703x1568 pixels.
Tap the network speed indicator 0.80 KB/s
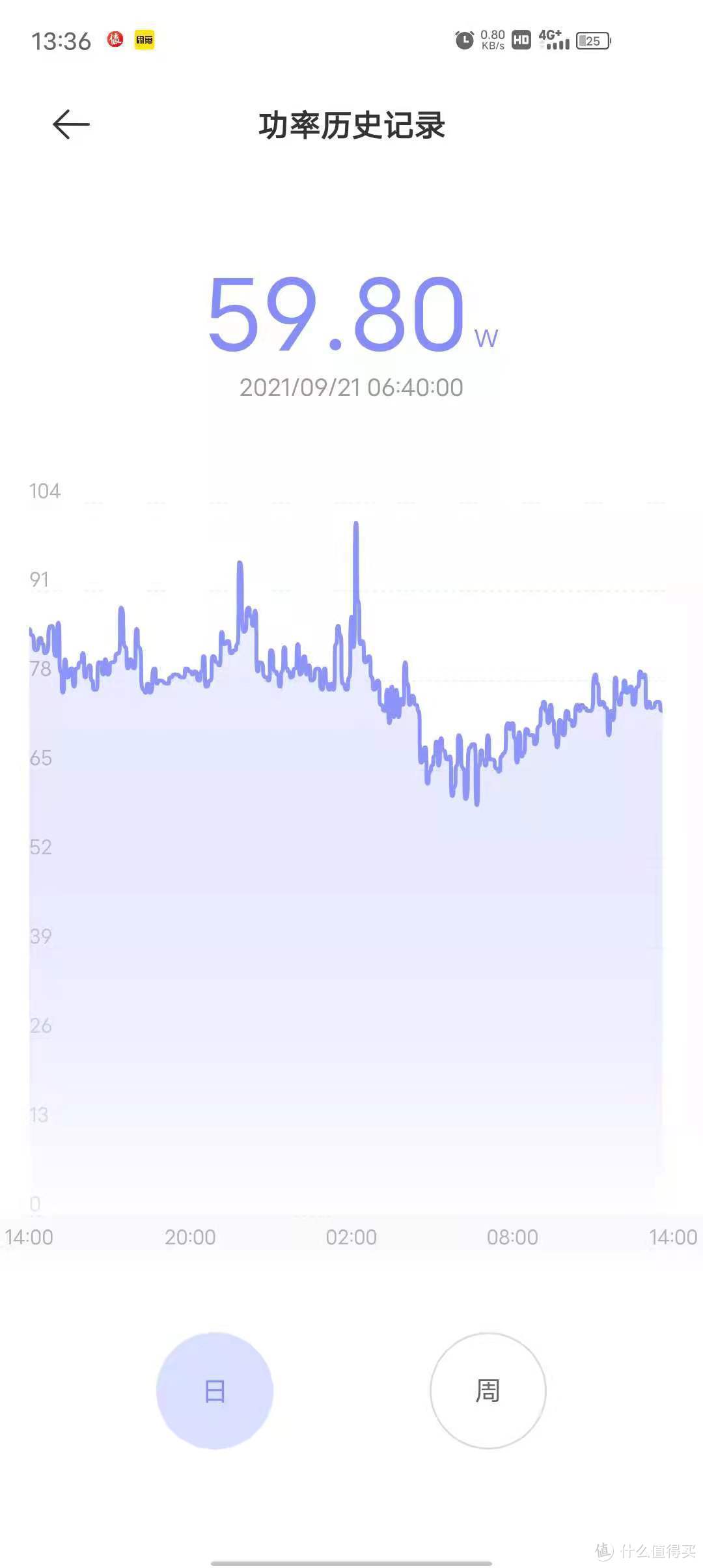[492, 39]
